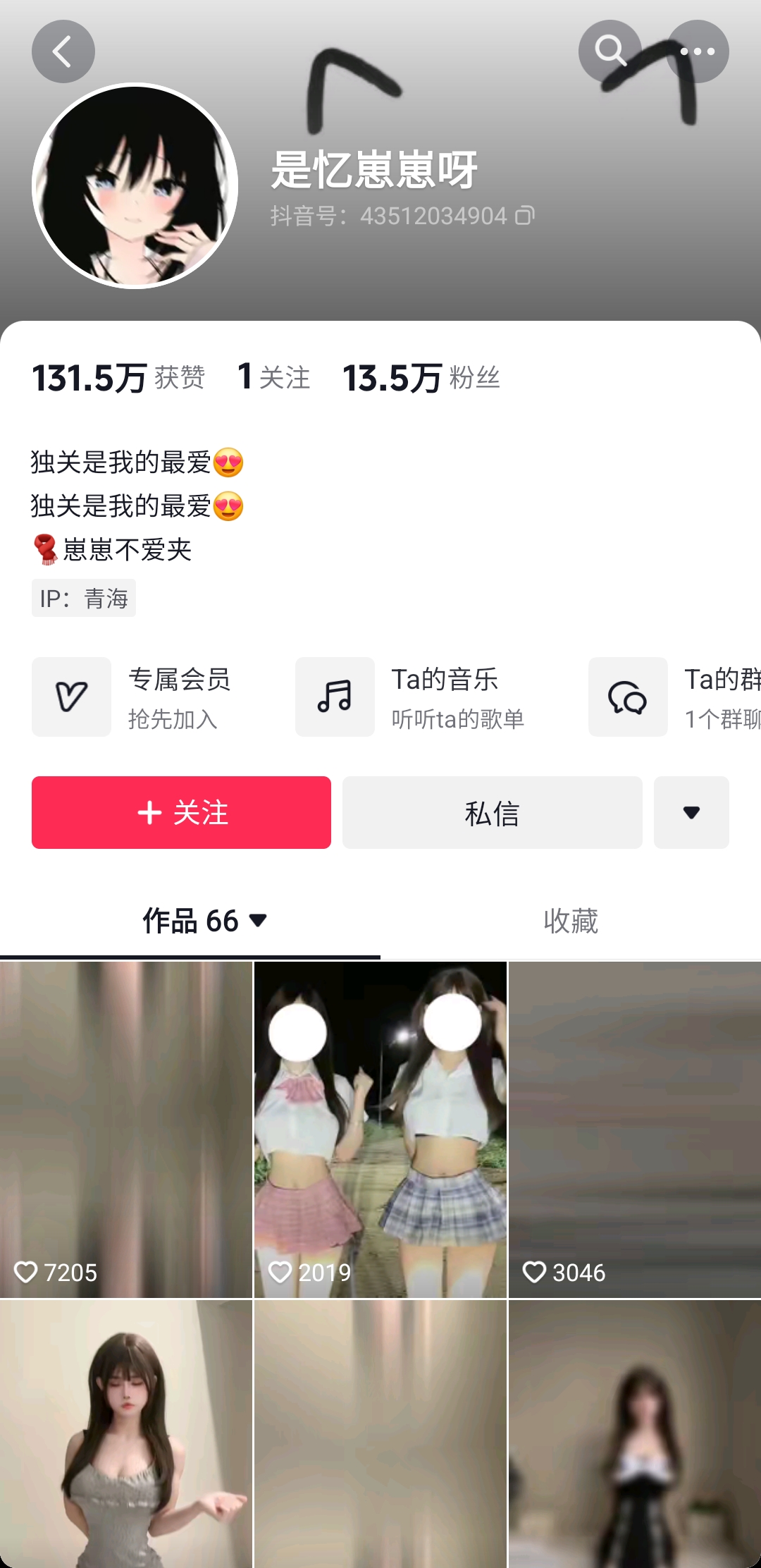The image size is (761, 1568).
Task: Open the search magnifier icon
Action: tap(610, 51)
